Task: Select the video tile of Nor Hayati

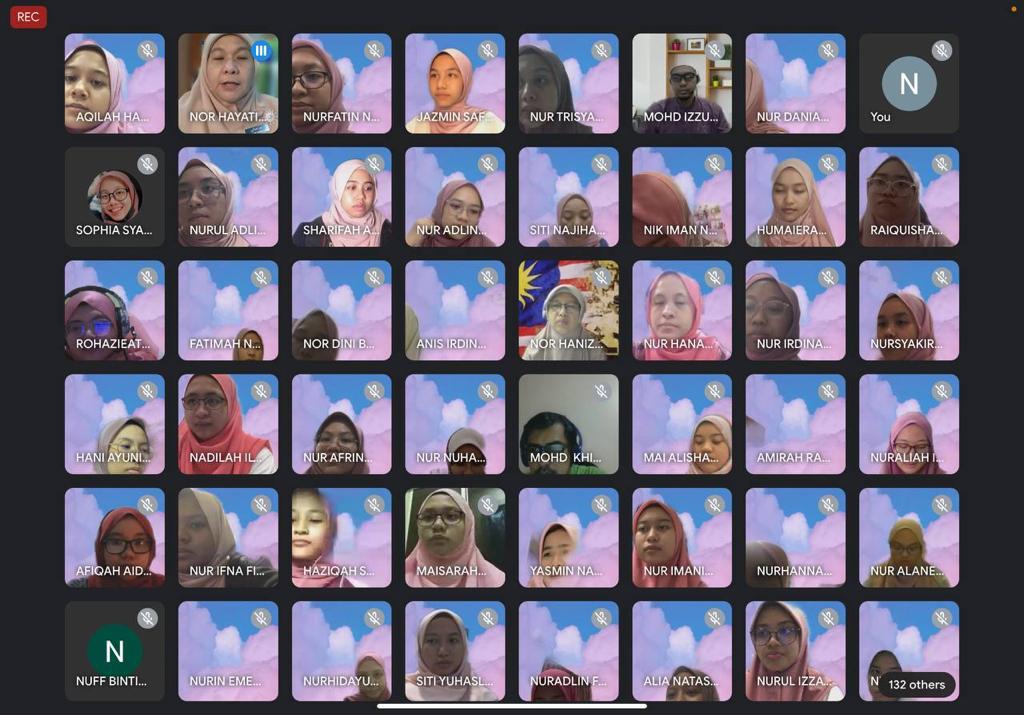Action: (x=228, y=83)
